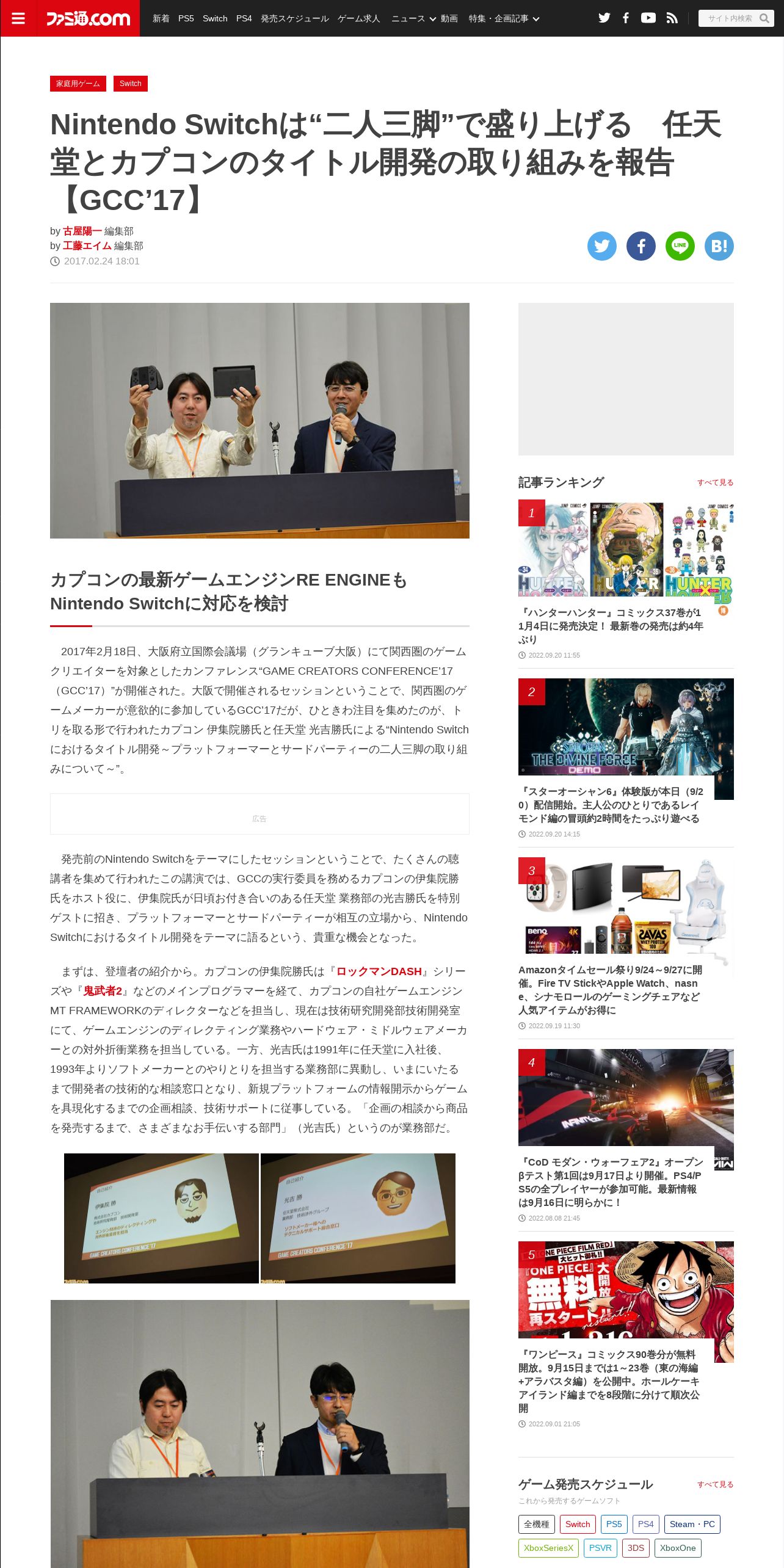Expand the 特集・企画記事 dropdown
Viewport: 784px width, 1568px height.
504,19
